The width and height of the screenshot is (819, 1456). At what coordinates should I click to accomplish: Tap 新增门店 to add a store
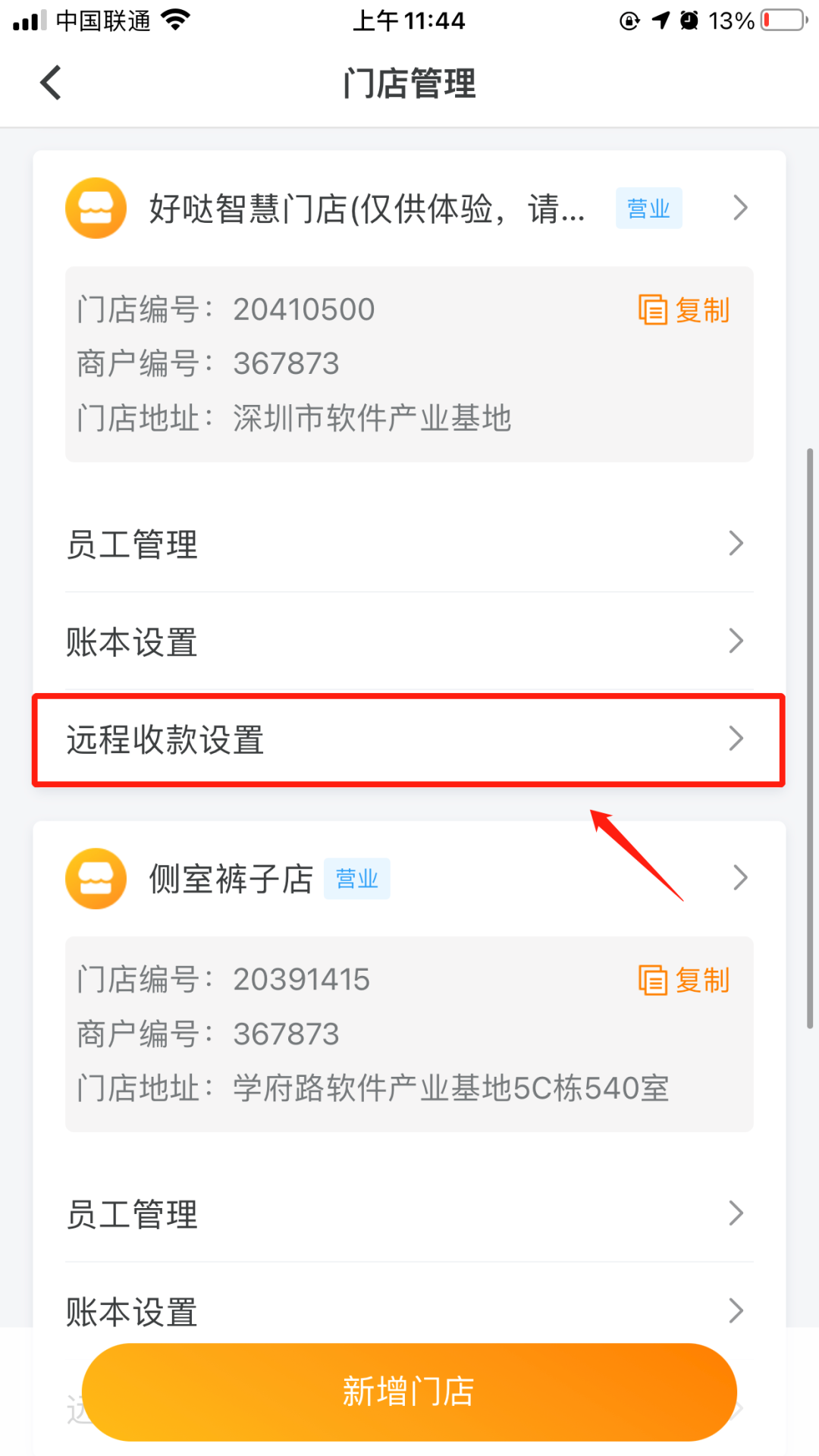pyautogui.click(x=409, y=1392)
